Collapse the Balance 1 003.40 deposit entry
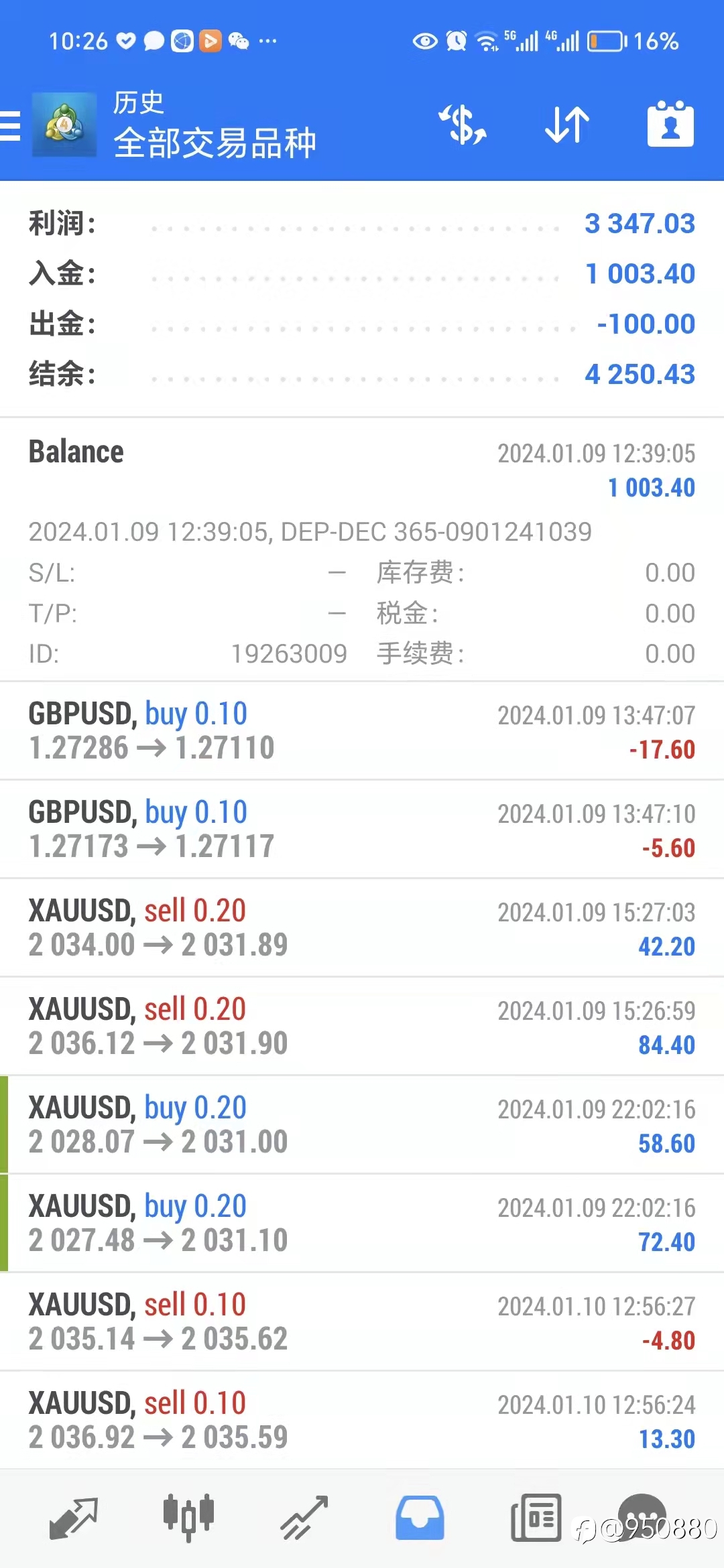This screenshot has width=724, height=1568. click(362, 549)
